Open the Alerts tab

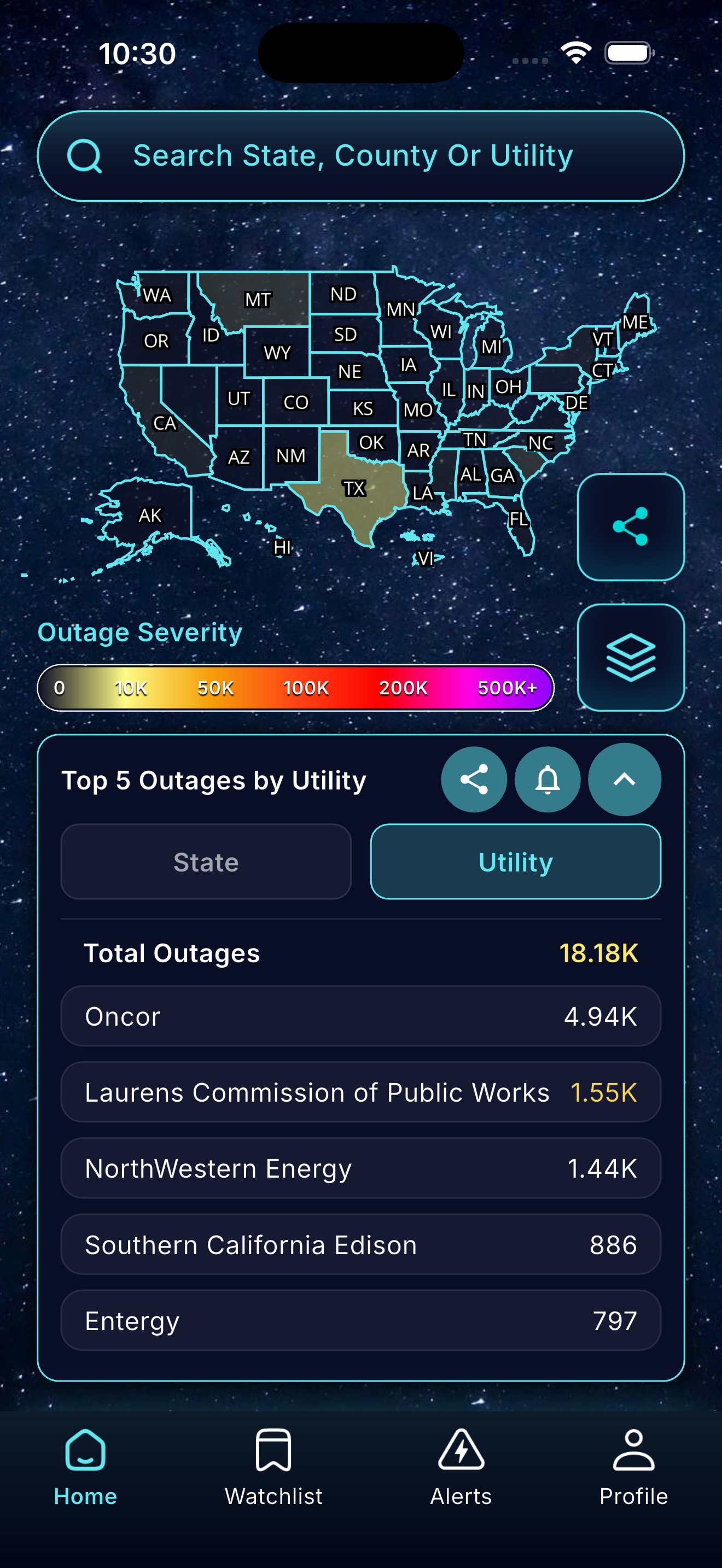pyautogui.click(x=461, y=1466)
